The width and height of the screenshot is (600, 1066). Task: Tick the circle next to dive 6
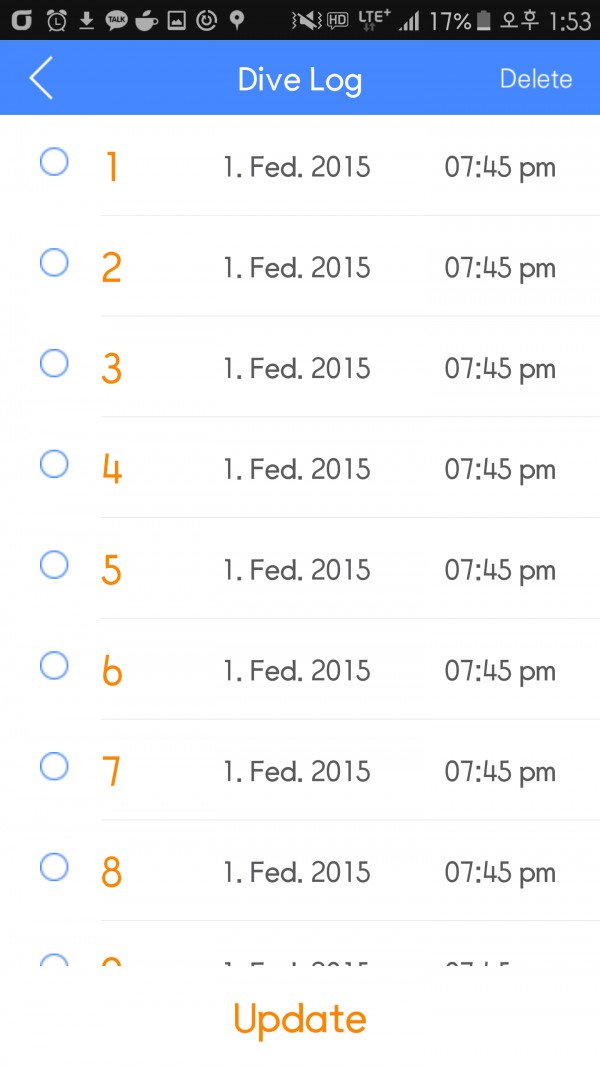[x=54, y=666]
